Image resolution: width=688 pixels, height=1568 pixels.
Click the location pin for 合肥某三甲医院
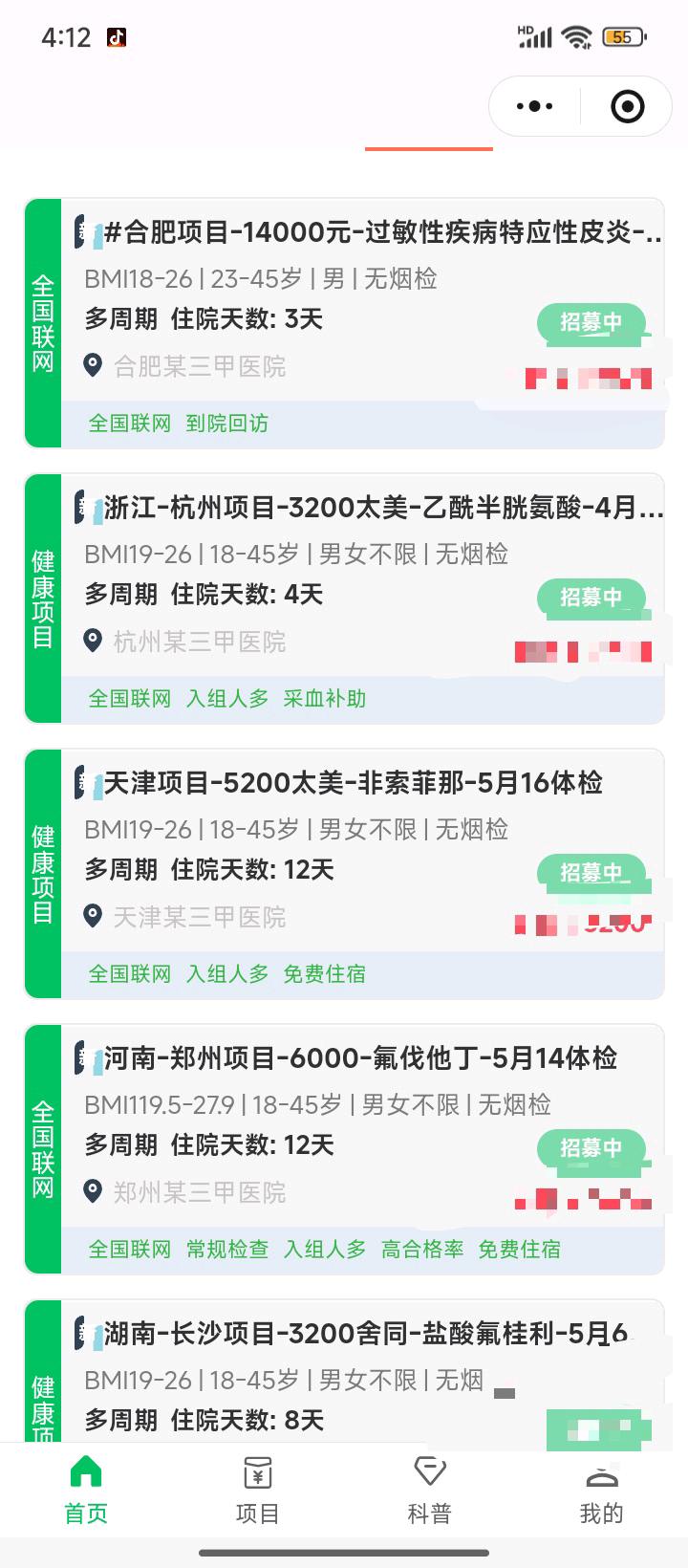pos(93,365)
